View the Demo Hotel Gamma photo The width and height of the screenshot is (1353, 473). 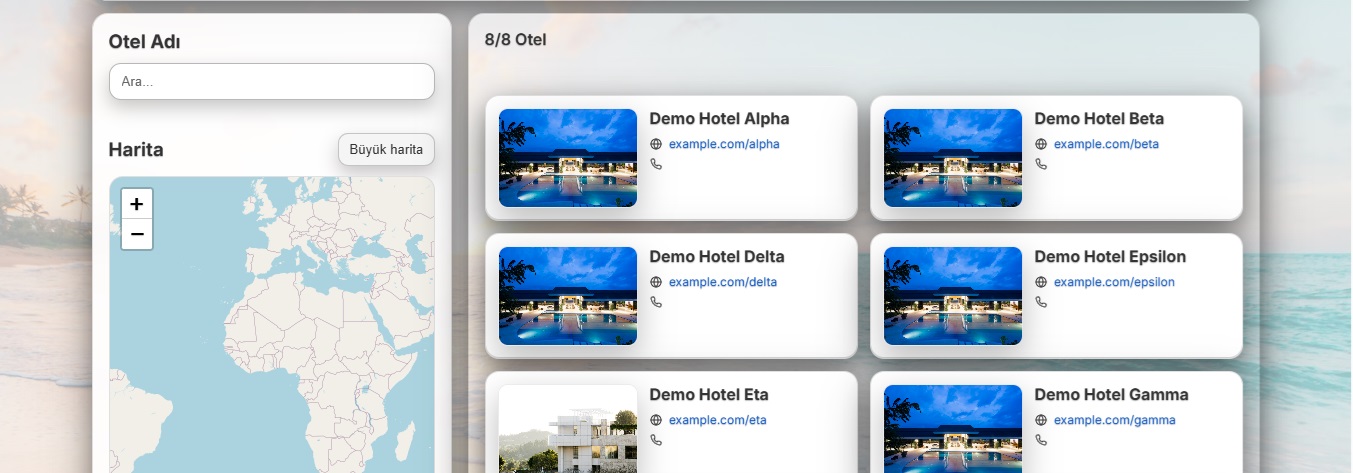(953, 430)
